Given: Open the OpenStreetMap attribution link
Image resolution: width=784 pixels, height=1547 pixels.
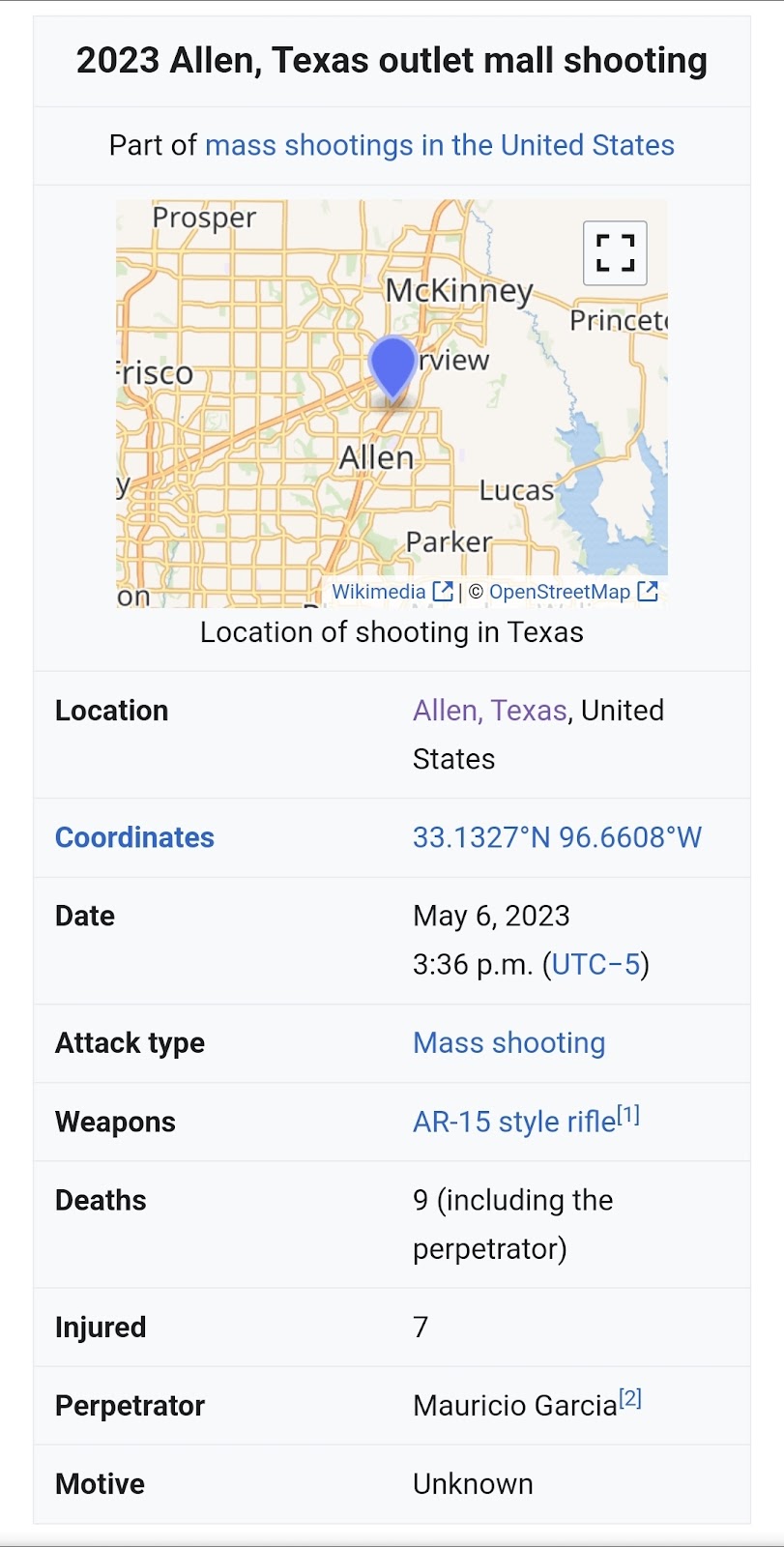Looking at the screenshot, I should [560, 592].
